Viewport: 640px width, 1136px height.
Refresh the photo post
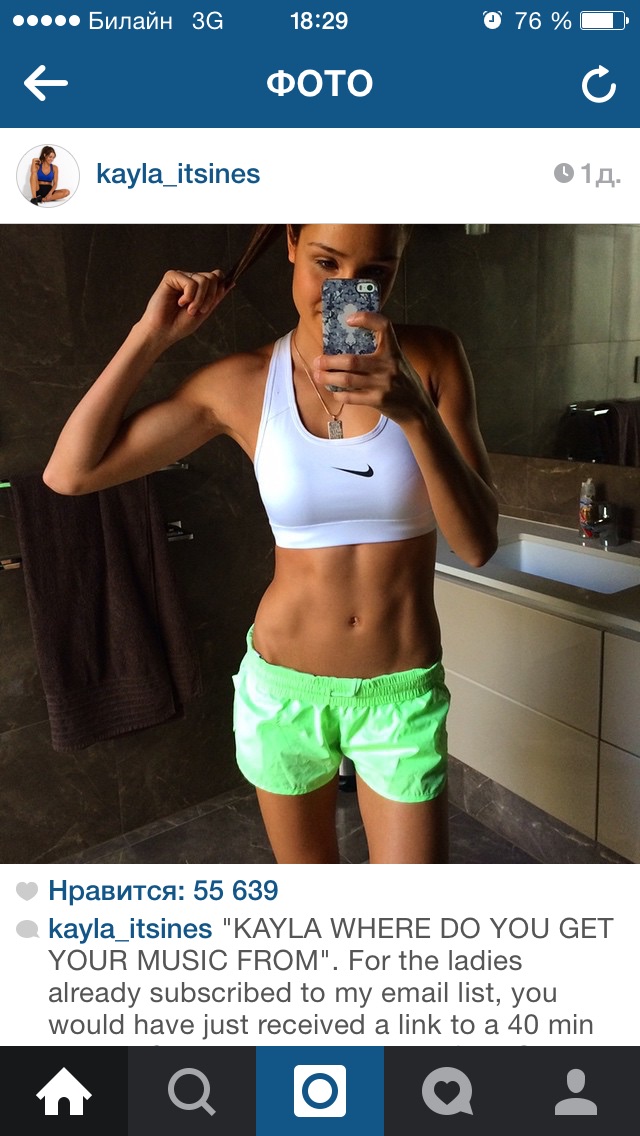[x=598, y=86]
